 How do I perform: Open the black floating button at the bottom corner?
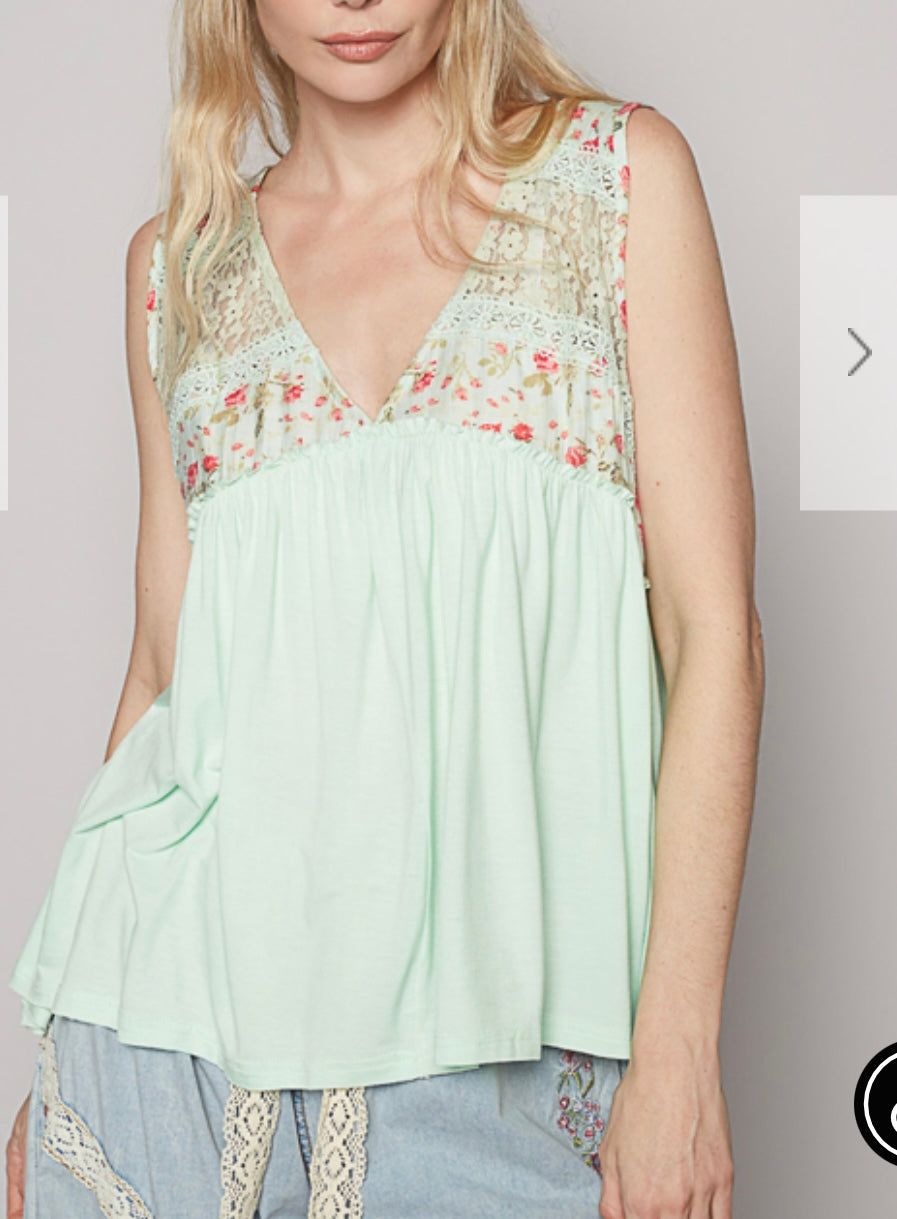coord(878,1104)
